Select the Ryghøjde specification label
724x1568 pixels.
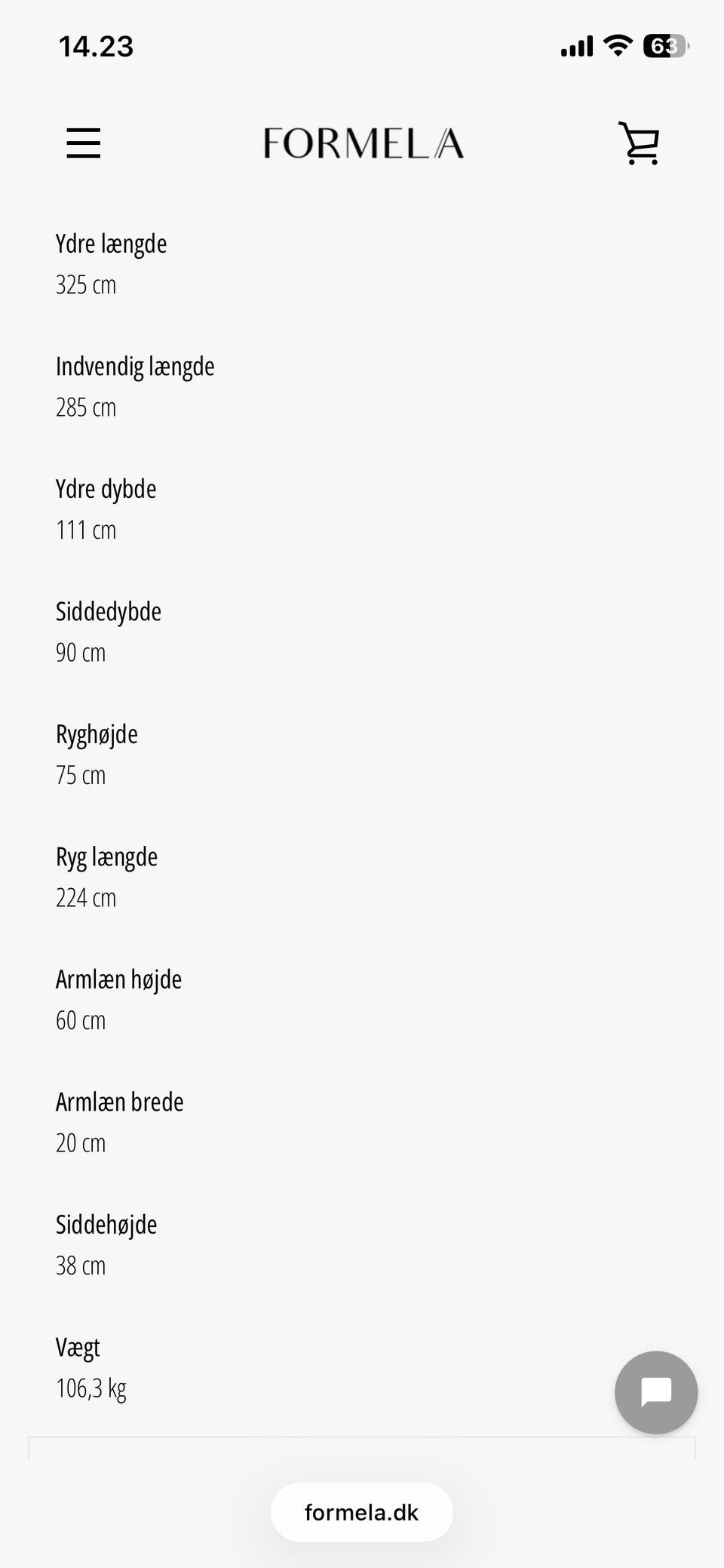[97, 733]
